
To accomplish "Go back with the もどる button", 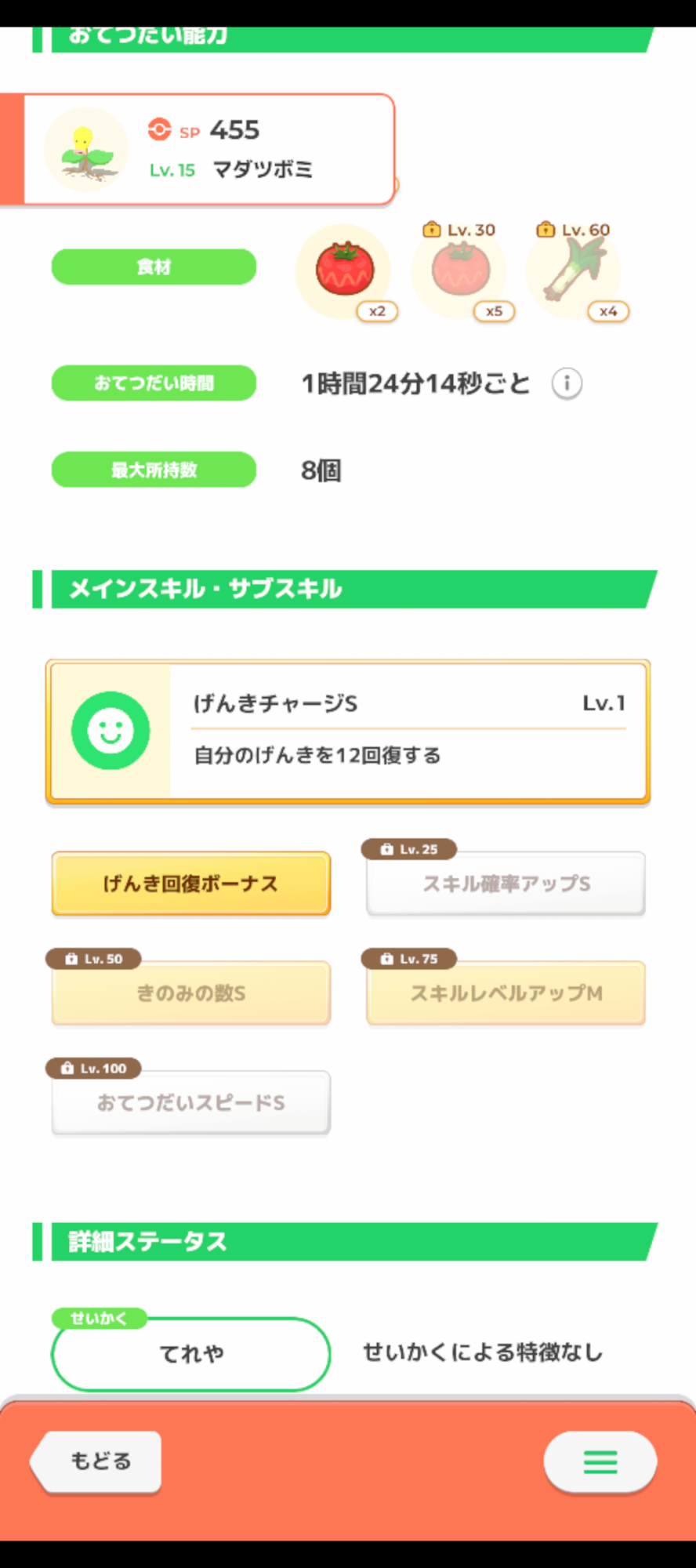I will click(97, 1461).
